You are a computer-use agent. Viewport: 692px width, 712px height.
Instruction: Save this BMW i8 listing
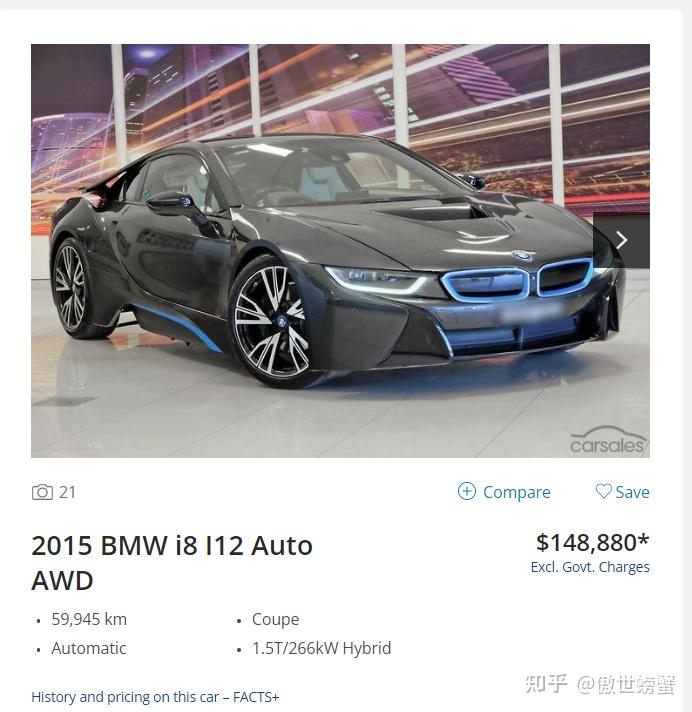pos(622,492)
